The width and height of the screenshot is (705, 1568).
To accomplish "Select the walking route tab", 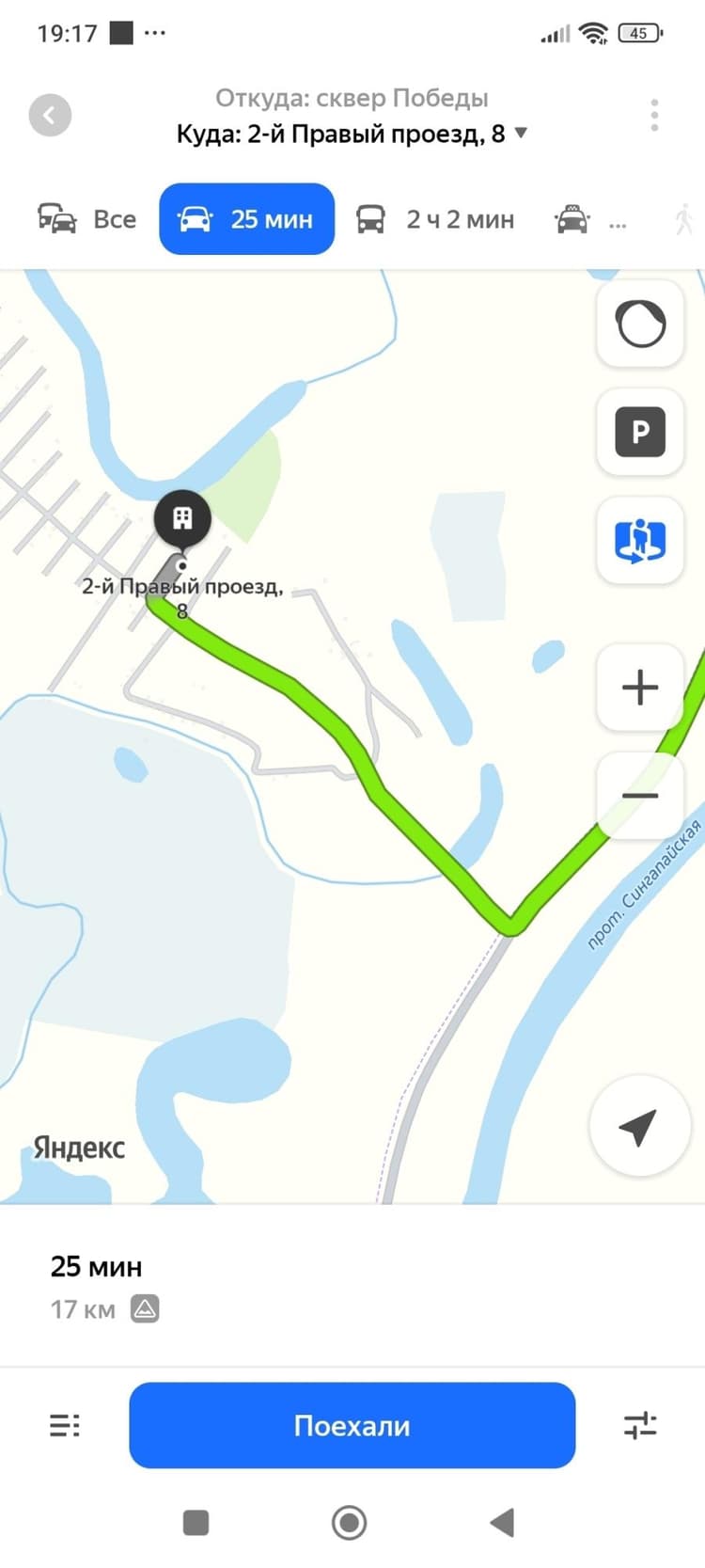I will 683,219.
